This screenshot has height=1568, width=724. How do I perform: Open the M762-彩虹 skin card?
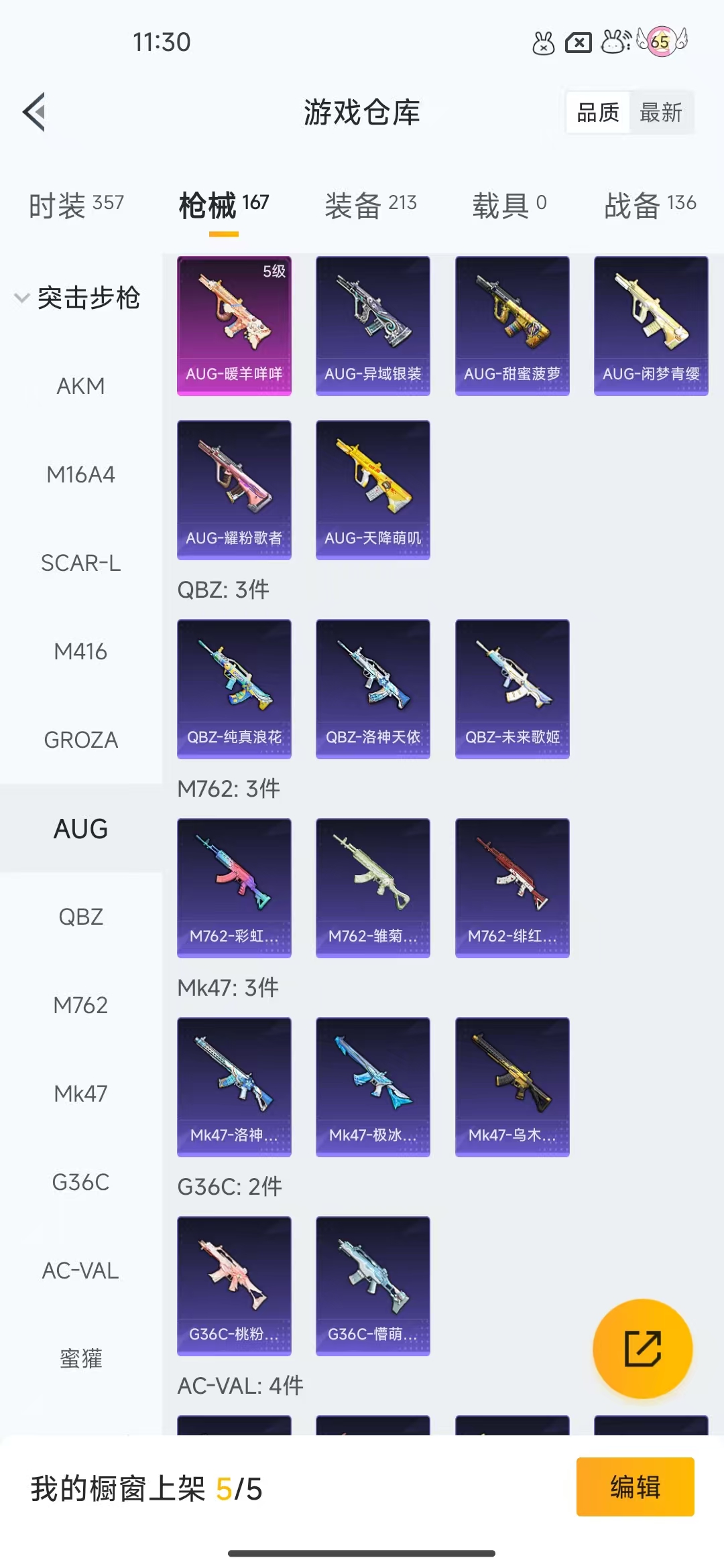(234, 888)
